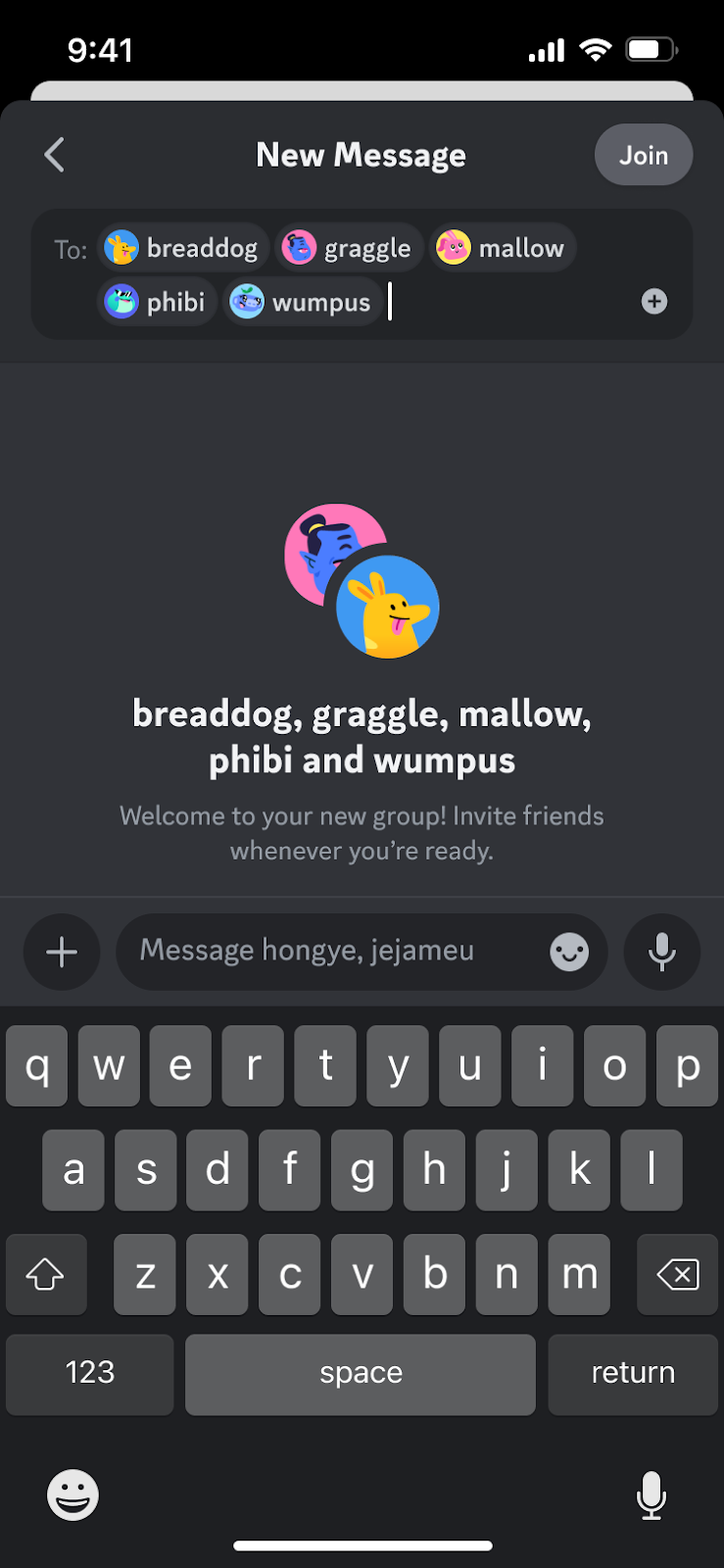724x1568 pixels.
Task: Select the wumpus recipient chip
Action: (x=303, y=302)
